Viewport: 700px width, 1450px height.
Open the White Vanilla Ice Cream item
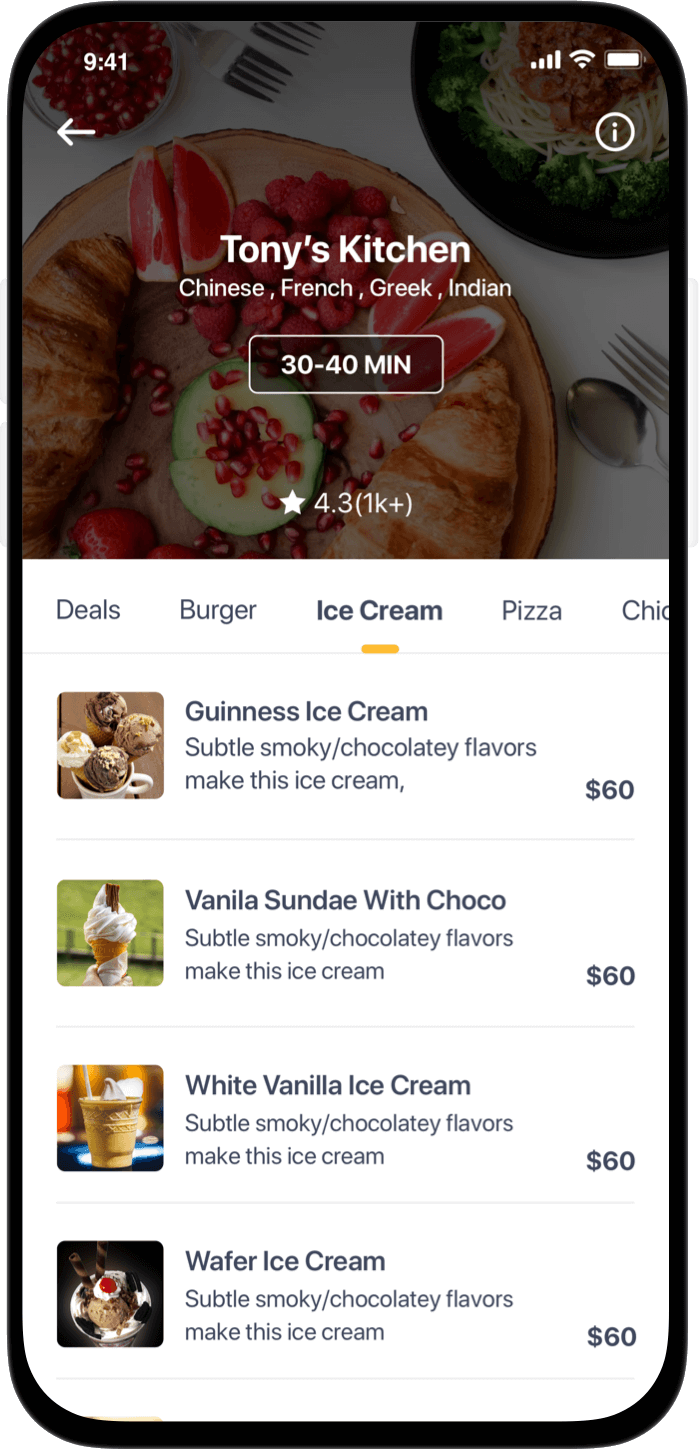(x=345, y=1118)
